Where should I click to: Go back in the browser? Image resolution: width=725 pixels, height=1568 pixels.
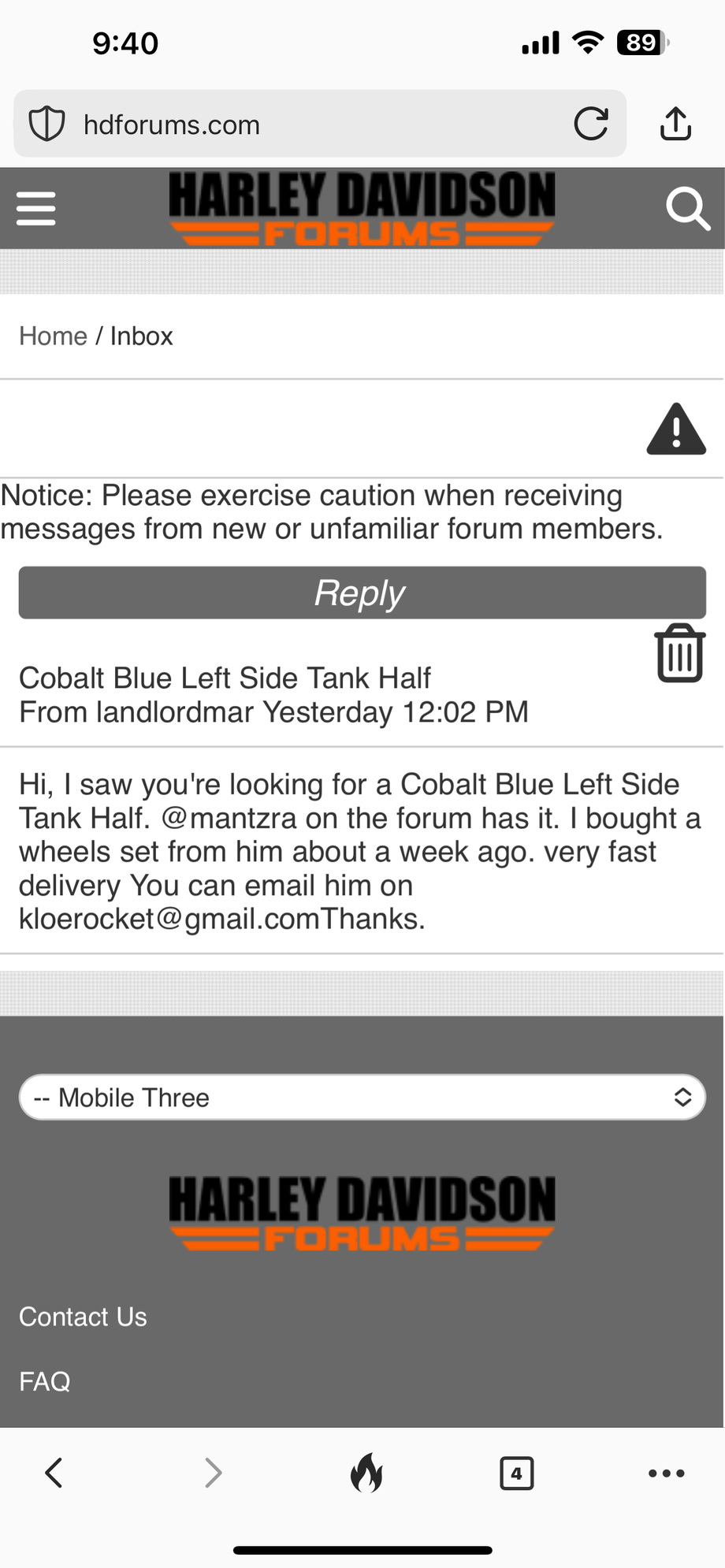pyautogui.click(x=54, y=1472)
